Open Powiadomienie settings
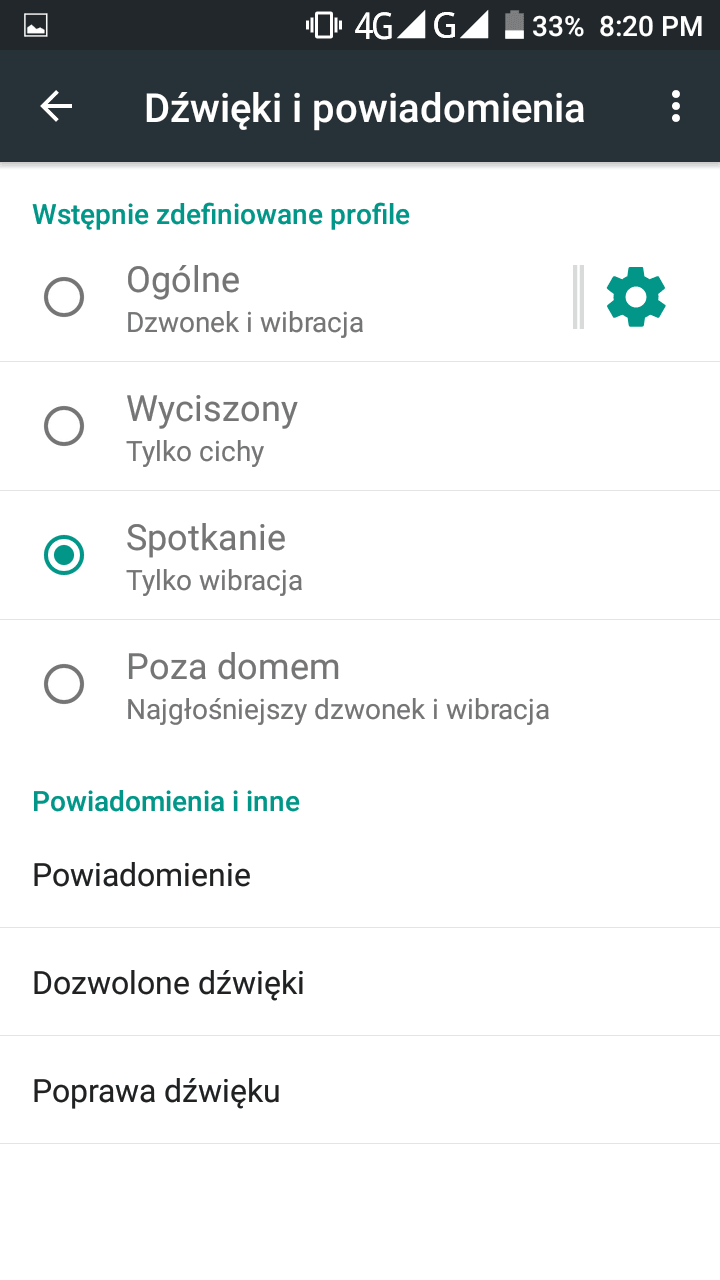Image resolution: width=720 pixels, height=1280 pixels. pyautogui.click(x=360, y=875)
